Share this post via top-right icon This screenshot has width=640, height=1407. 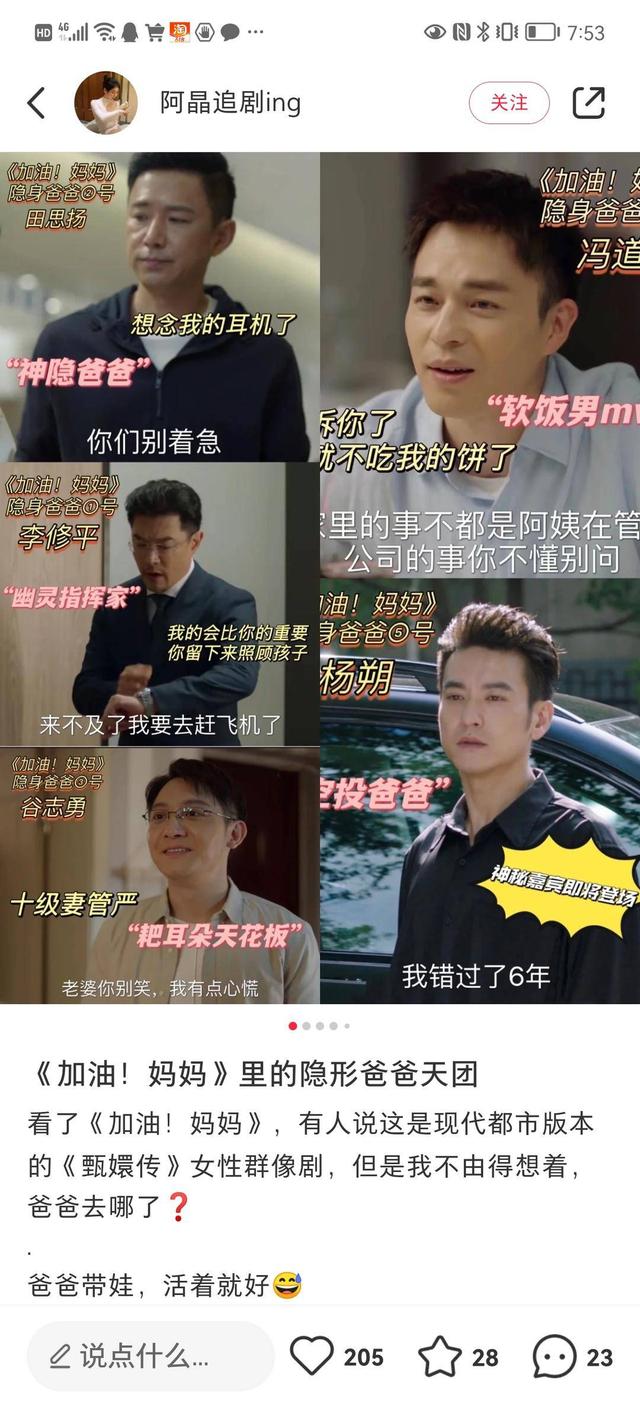click(588, 102)
